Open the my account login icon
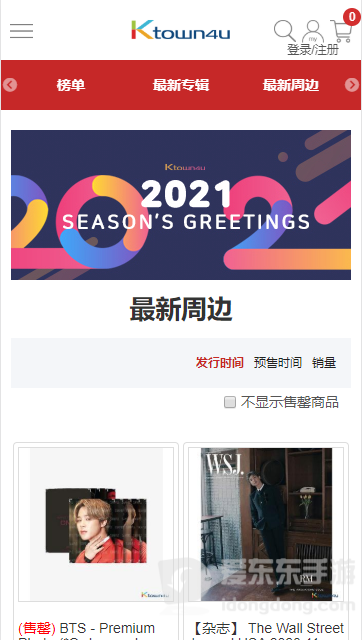This screenshot has height=640, width=362. [x=313, y=31]
